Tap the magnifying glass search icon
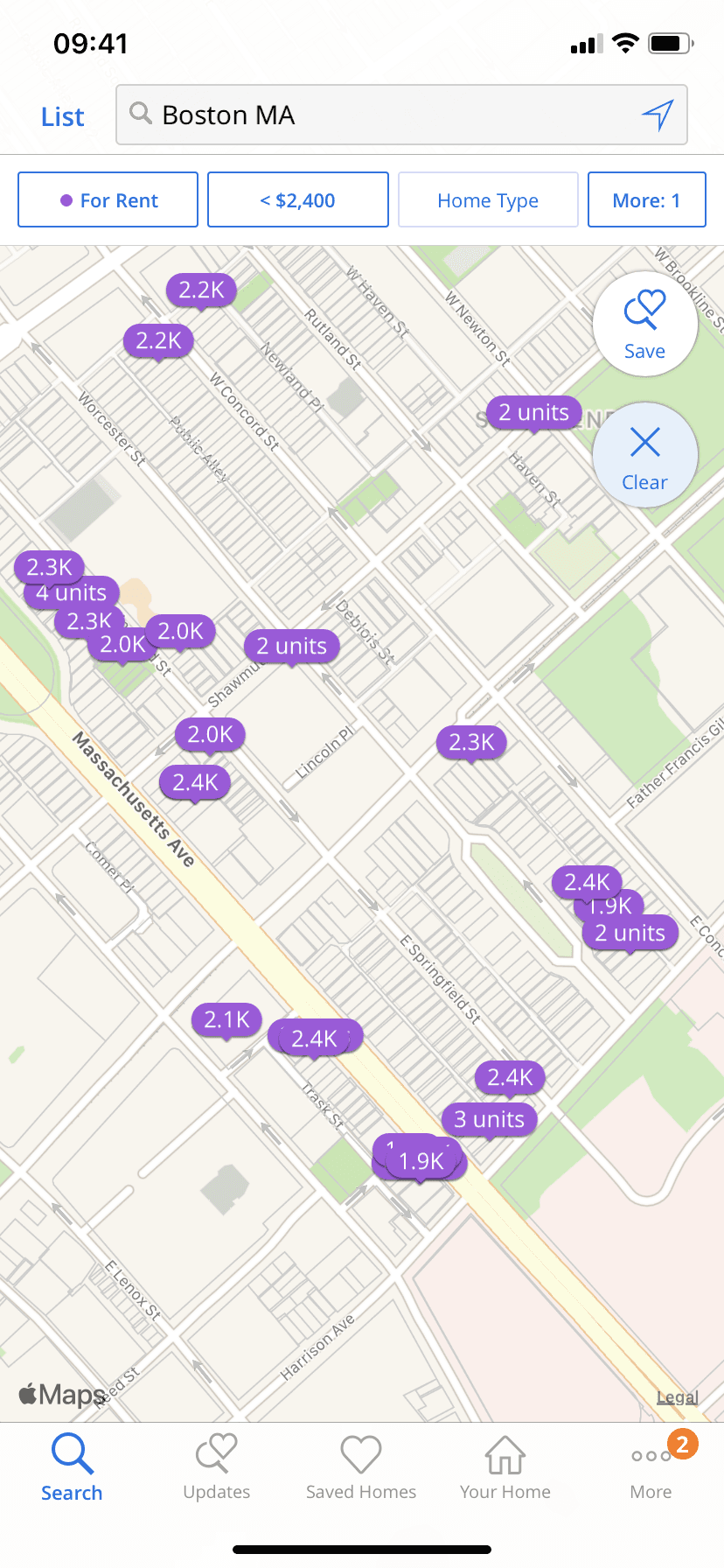The height and width of the screenshot is (1568, 724). (141, 115)
